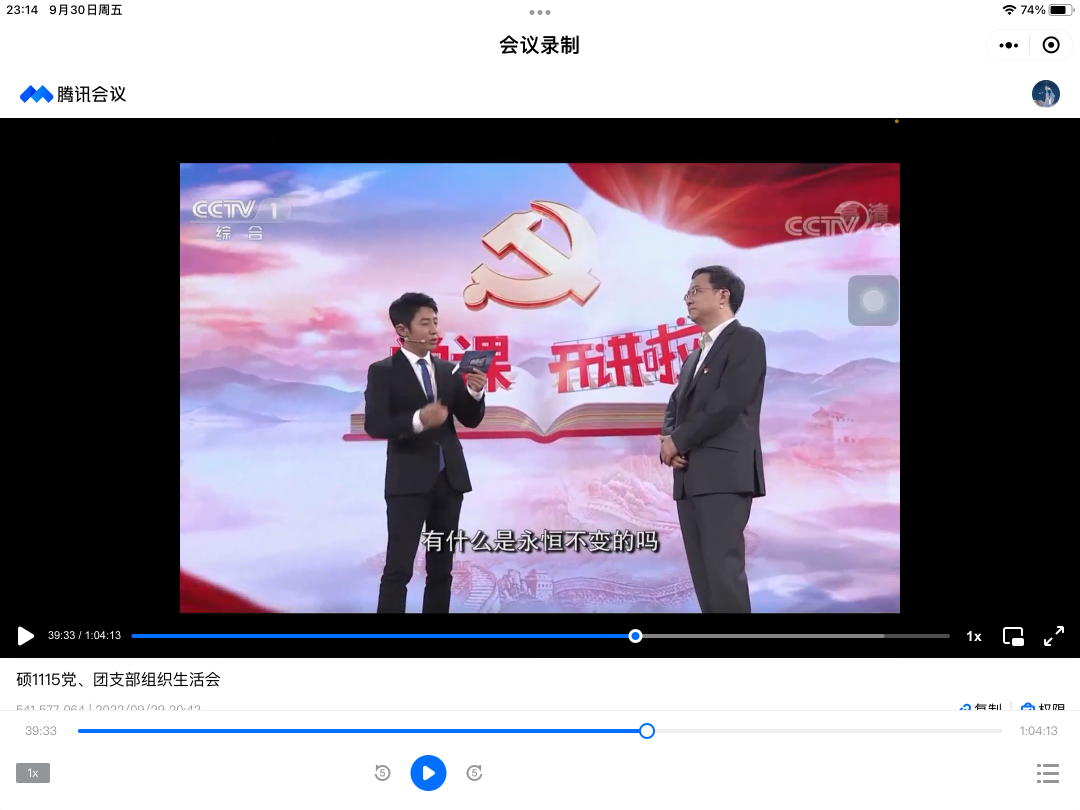The height and width of the screenshot is (810, 1080).
Task: Copy the recording link
Action: 981,707
